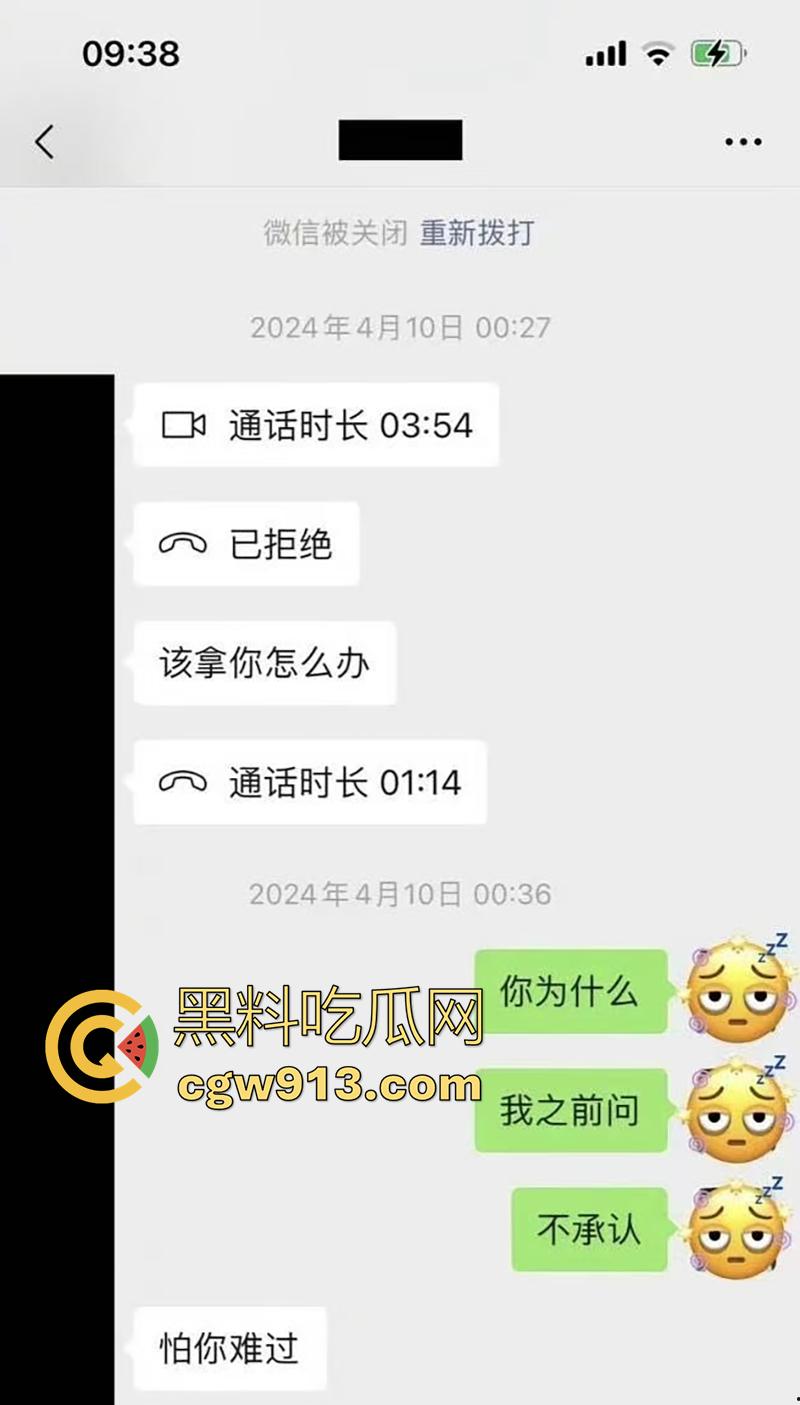Tap the 怕你难过 message bubble

tap(228, 1349)
